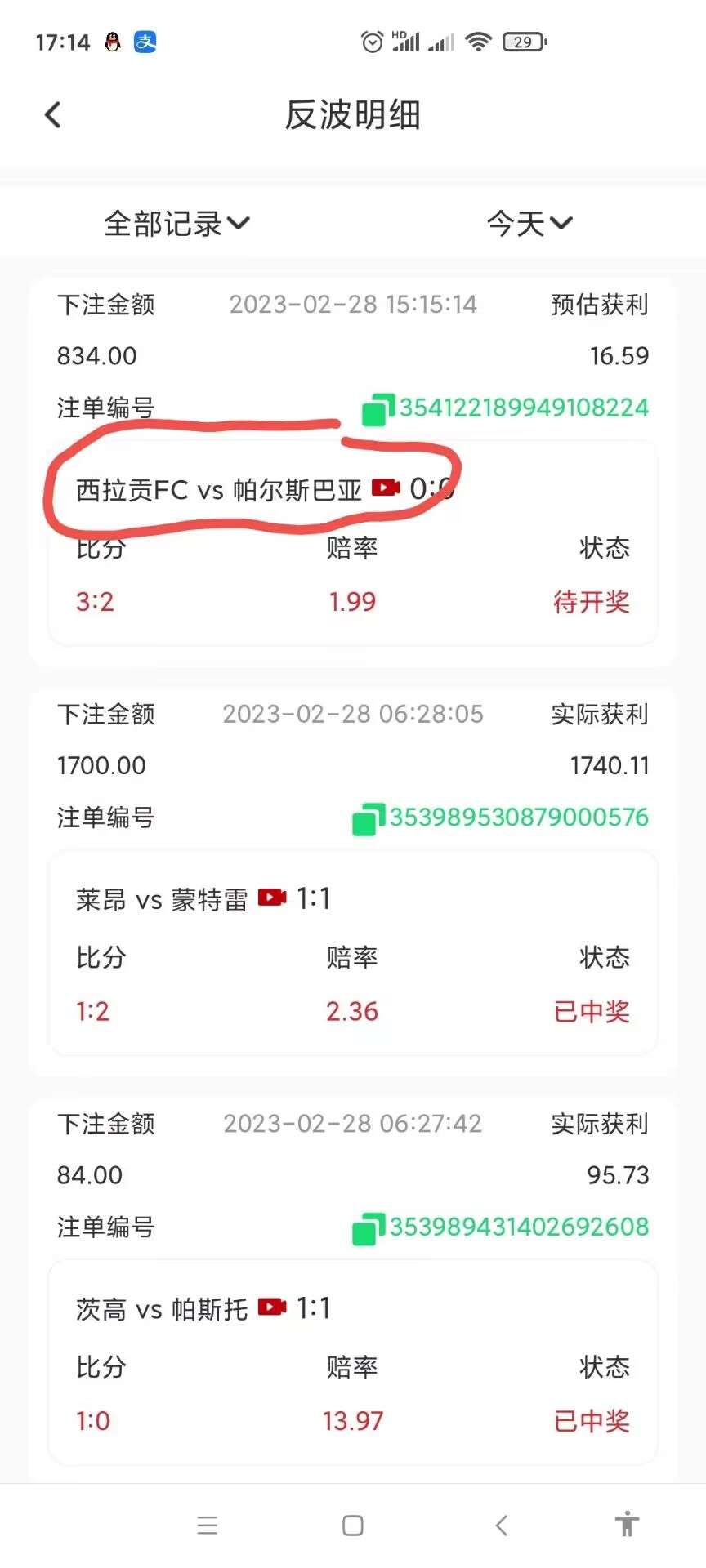
Task: Go back from the 反波明细 page
Action: click(x=53, y=115)
